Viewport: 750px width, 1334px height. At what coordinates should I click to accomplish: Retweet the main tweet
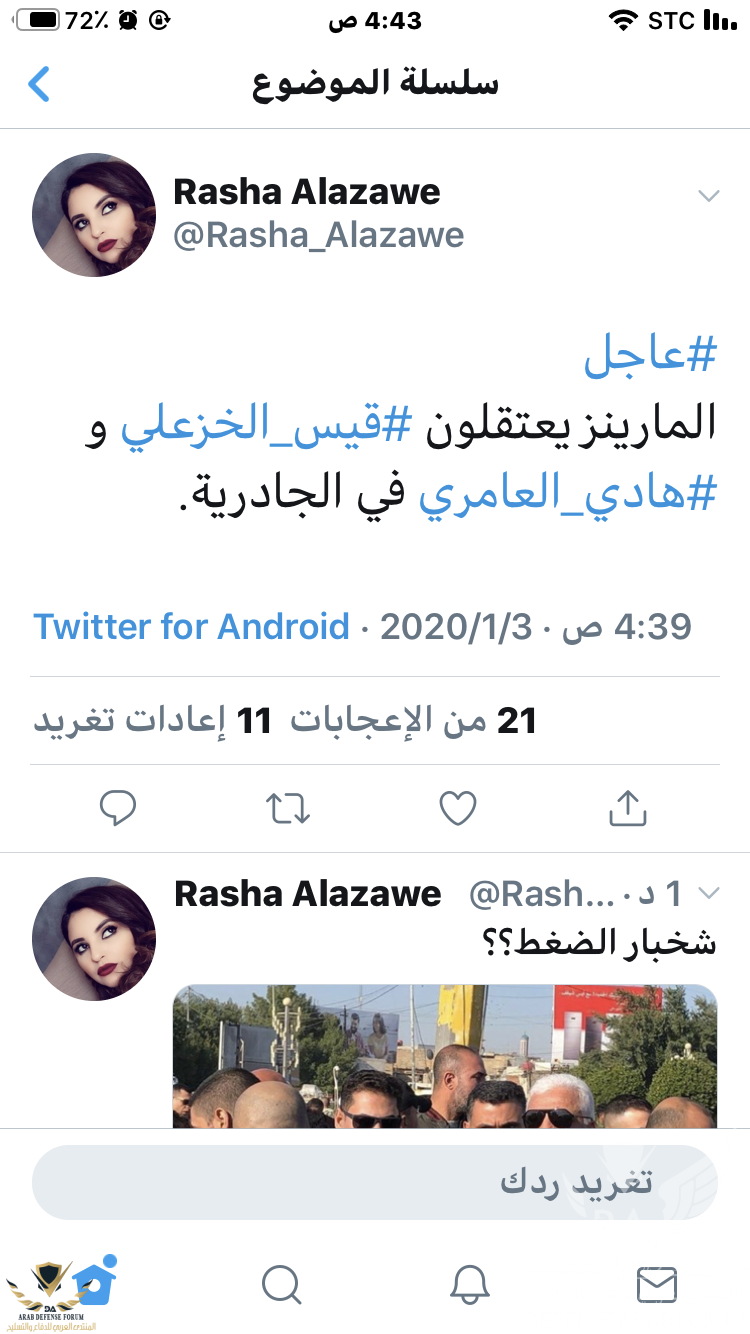[x=289, y=808]
